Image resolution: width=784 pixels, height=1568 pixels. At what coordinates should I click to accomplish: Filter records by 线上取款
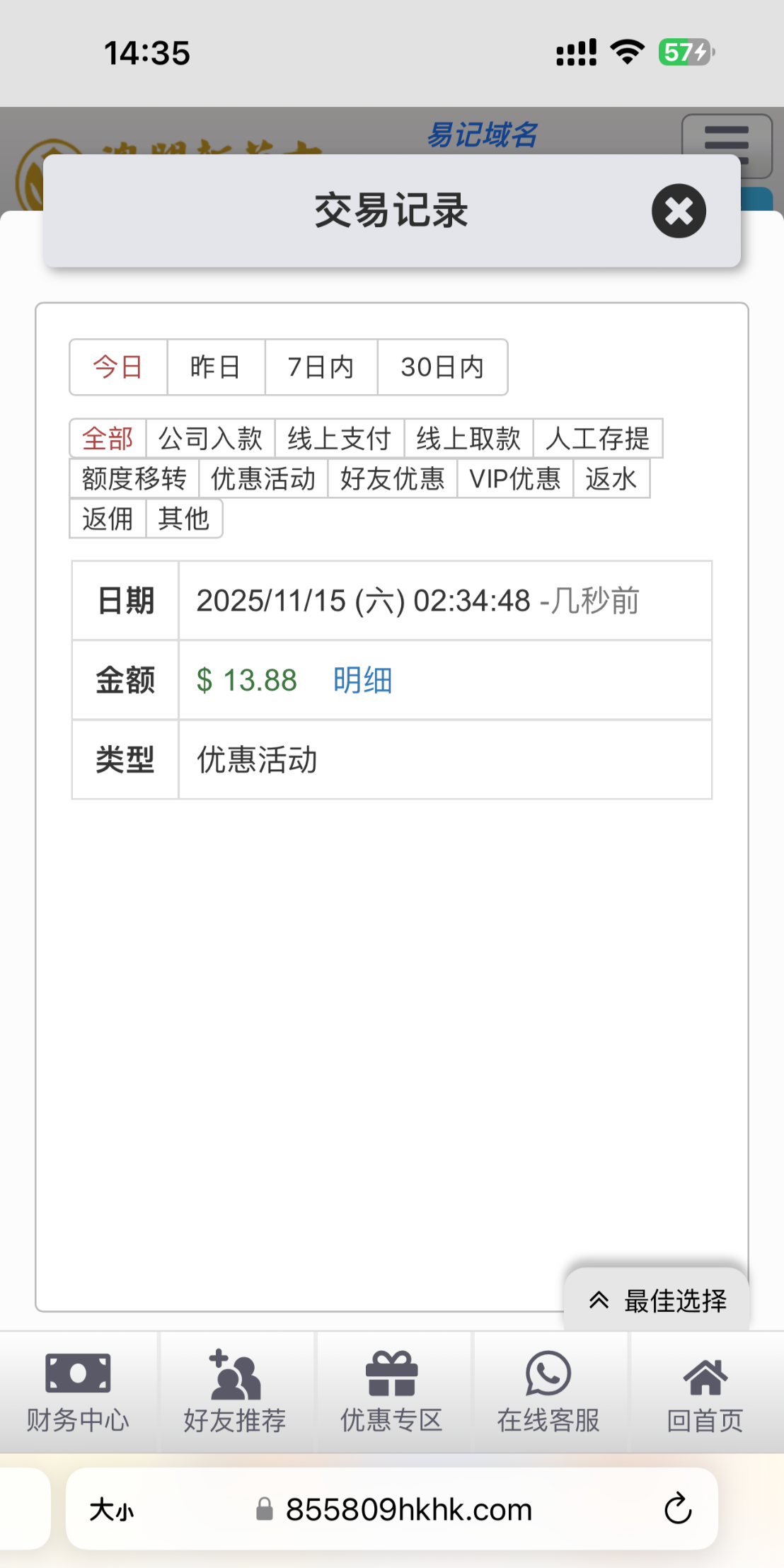point(468,439)
